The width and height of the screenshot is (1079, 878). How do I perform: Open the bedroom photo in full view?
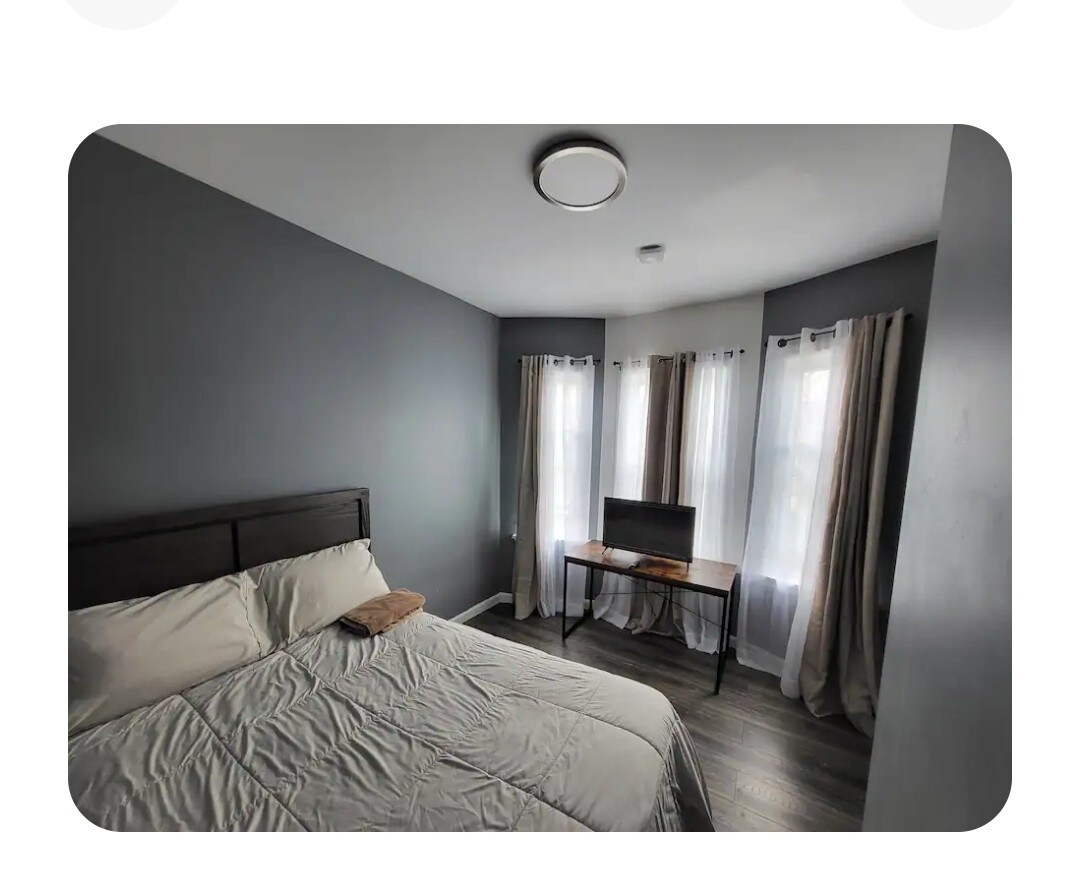(539, 477)
